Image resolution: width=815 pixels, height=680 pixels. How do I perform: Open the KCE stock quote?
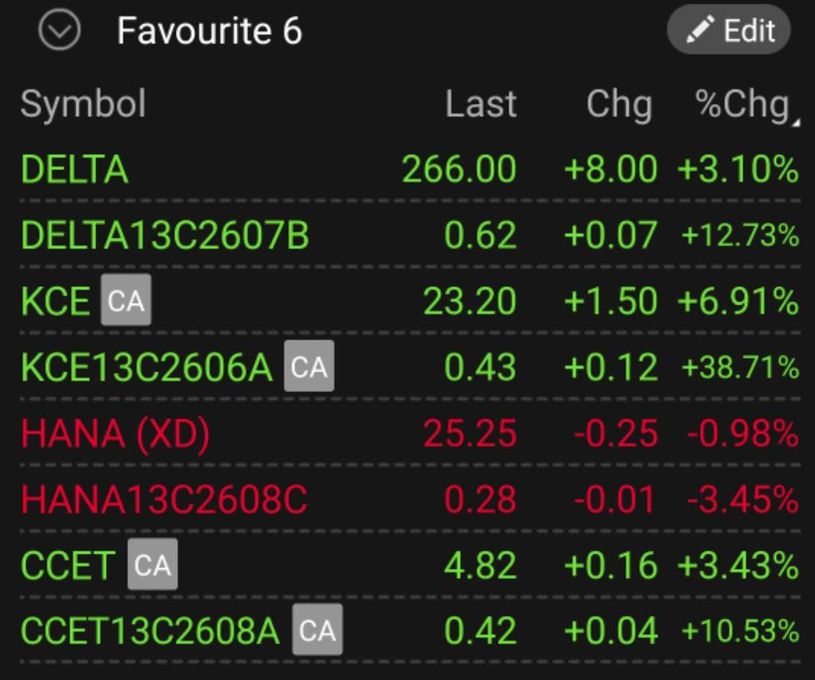pyautogui.click(x=56, y=302)
